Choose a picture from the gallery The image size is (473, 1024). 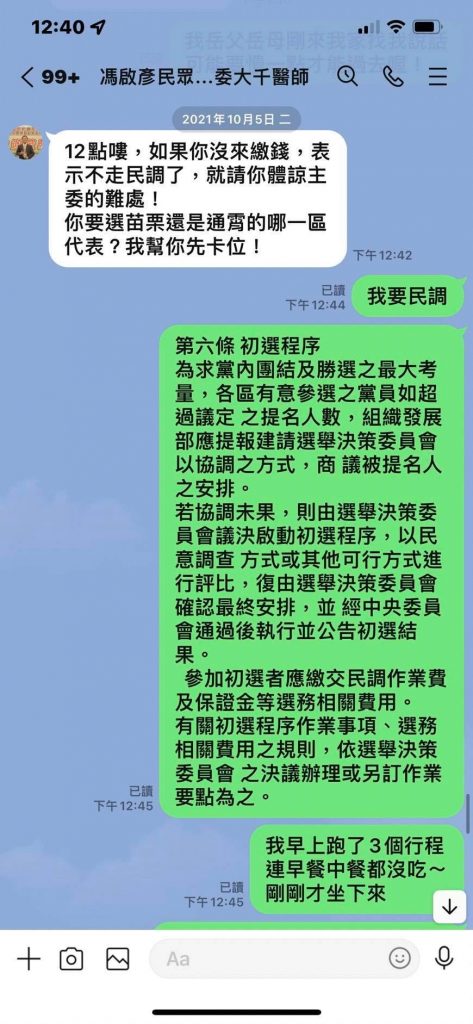coord(118,959)
